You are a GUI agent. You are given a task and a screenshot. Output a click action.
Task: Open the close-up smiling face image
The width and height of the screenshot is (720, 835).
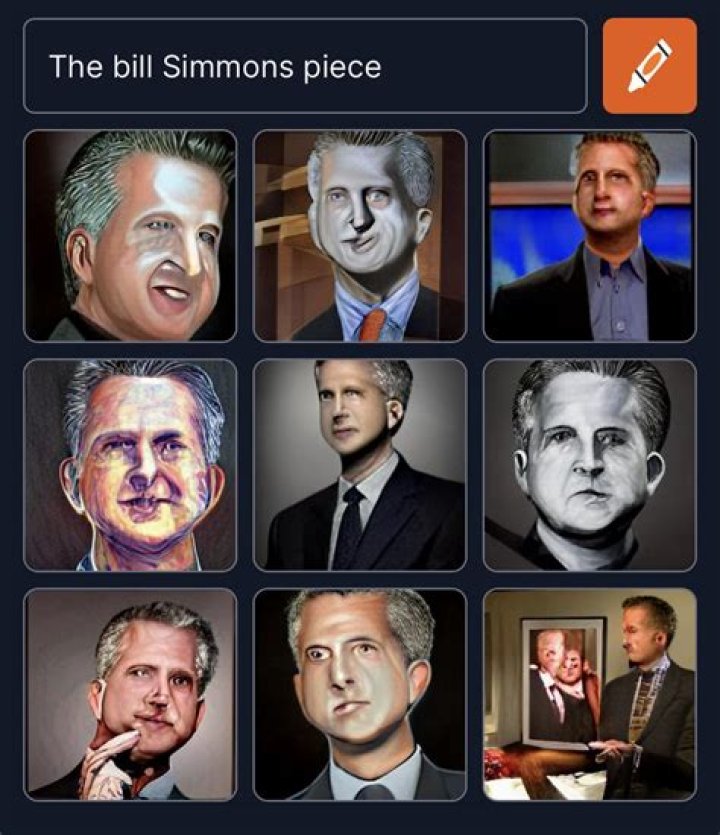pyautogui.click(x=130, y=236)
